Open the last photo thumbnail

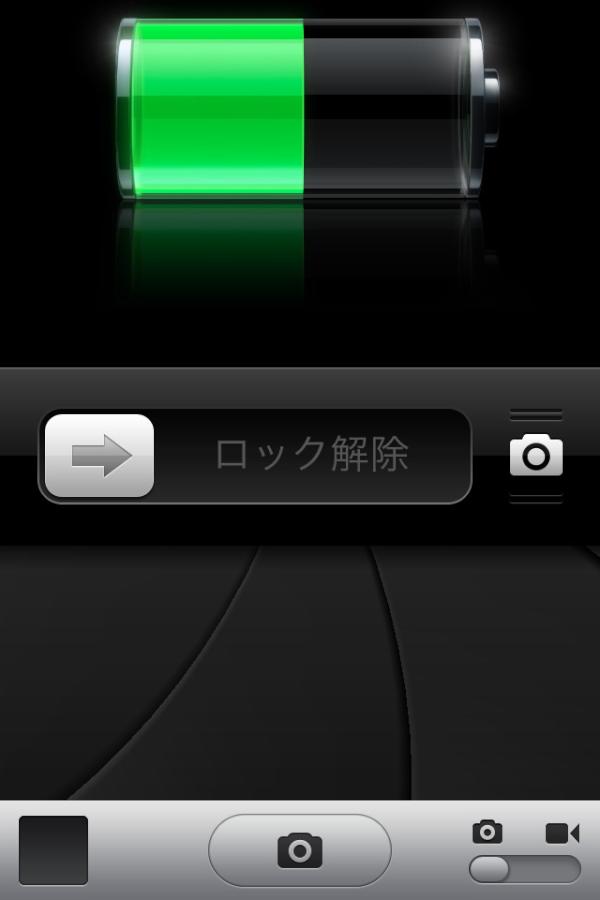click(54, 850)
